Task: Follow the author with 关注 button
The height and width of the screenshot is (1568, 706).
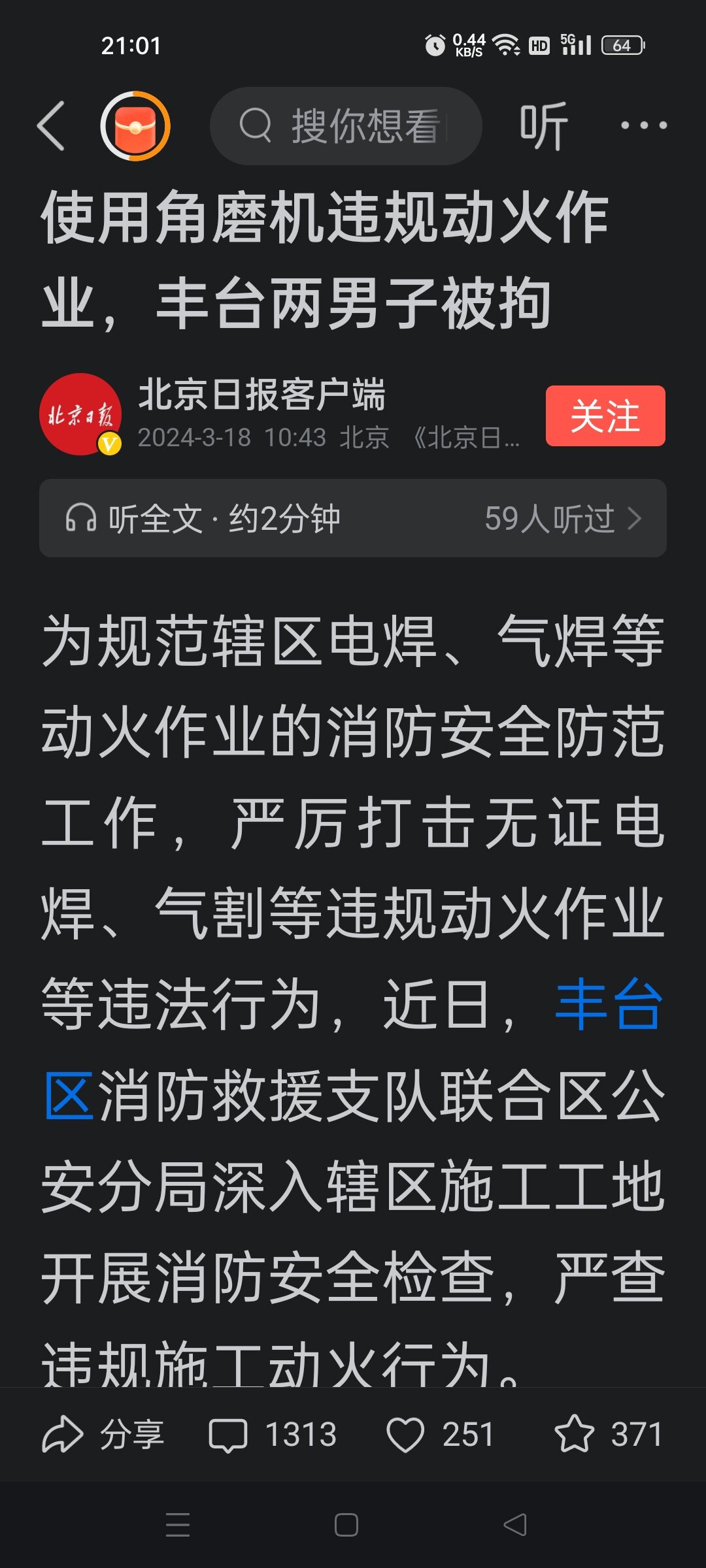Action: (605, 416)
